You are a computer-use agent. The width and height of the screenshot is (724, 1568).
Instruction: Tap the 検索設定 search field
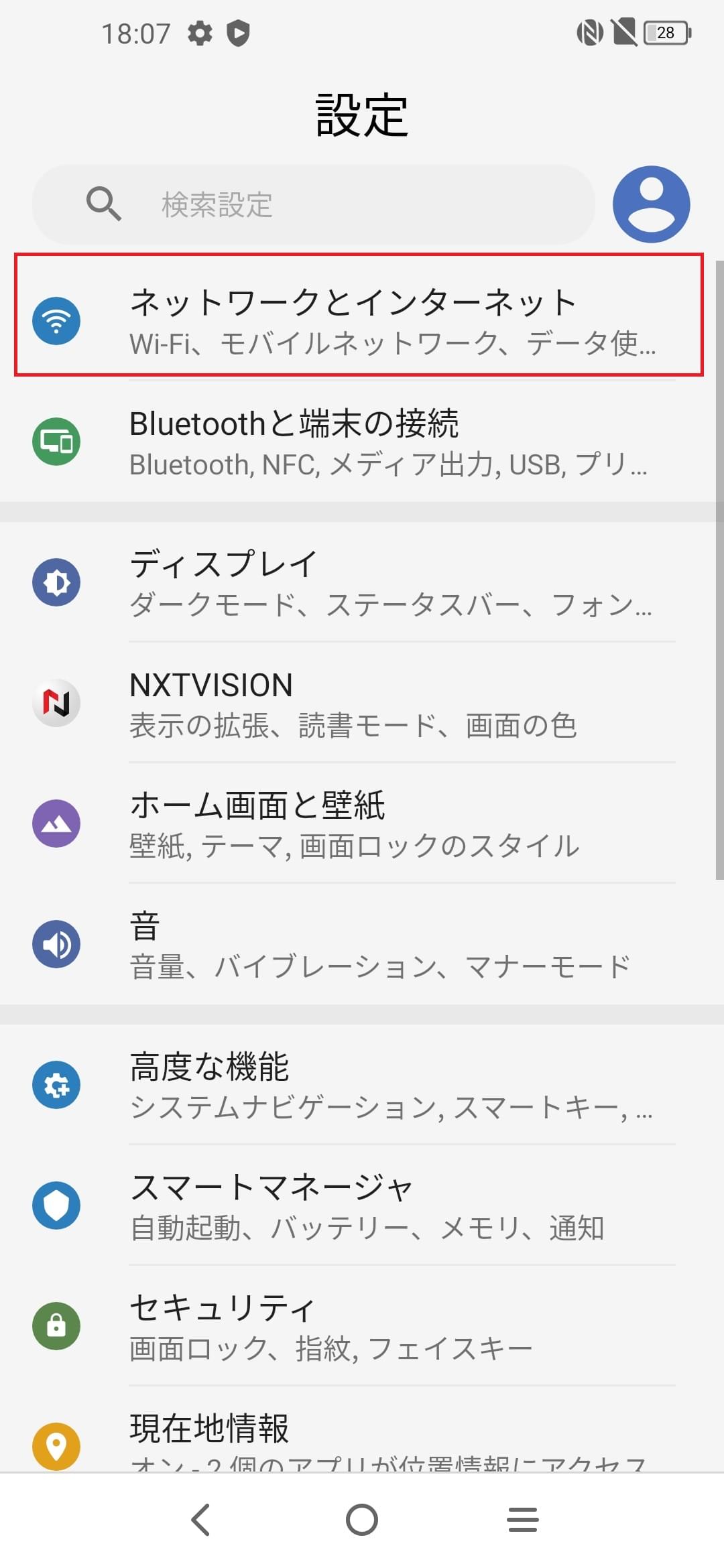pyautogui.click(x=315, y=204)
